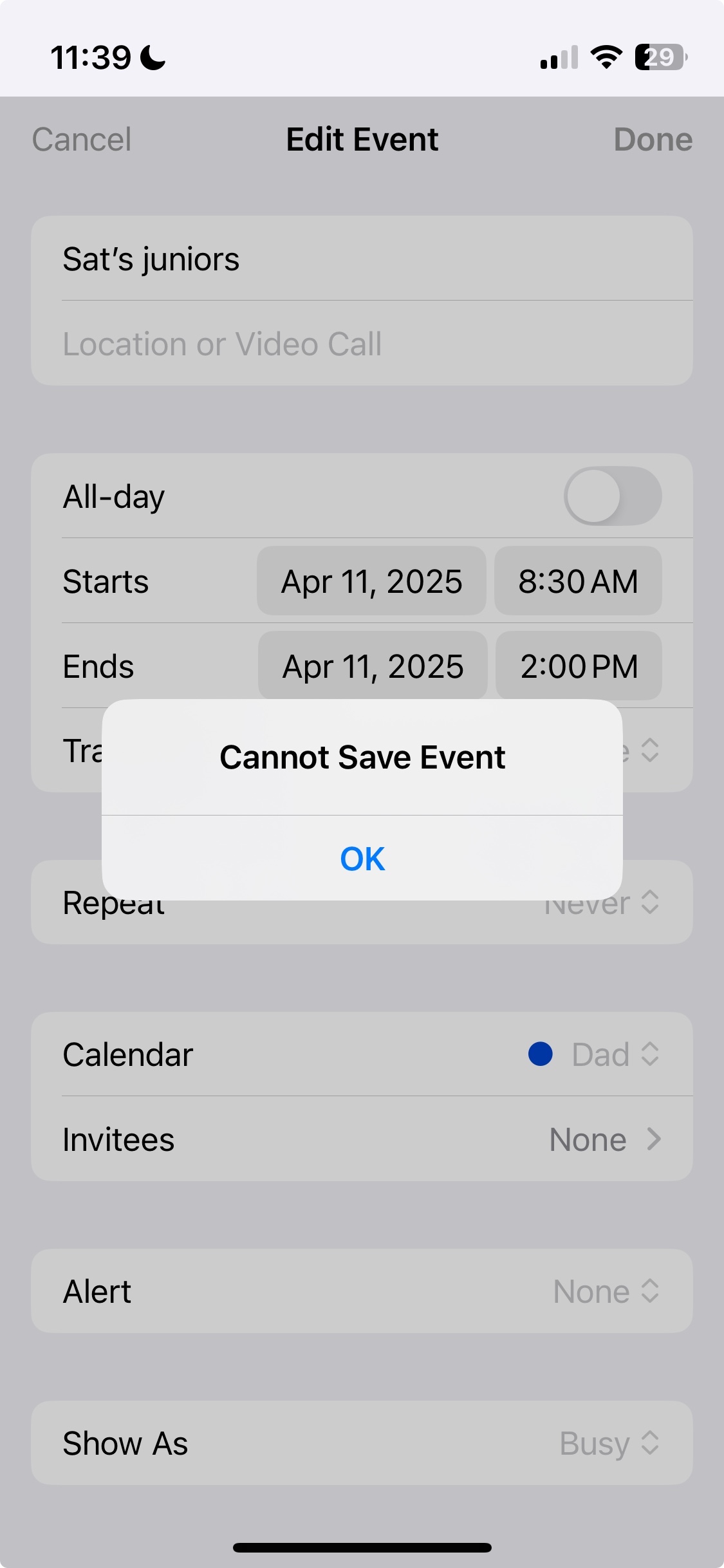Cancel editing the event
The height and width of the screenshot is (1568, 724).
[x=82, y=140]
